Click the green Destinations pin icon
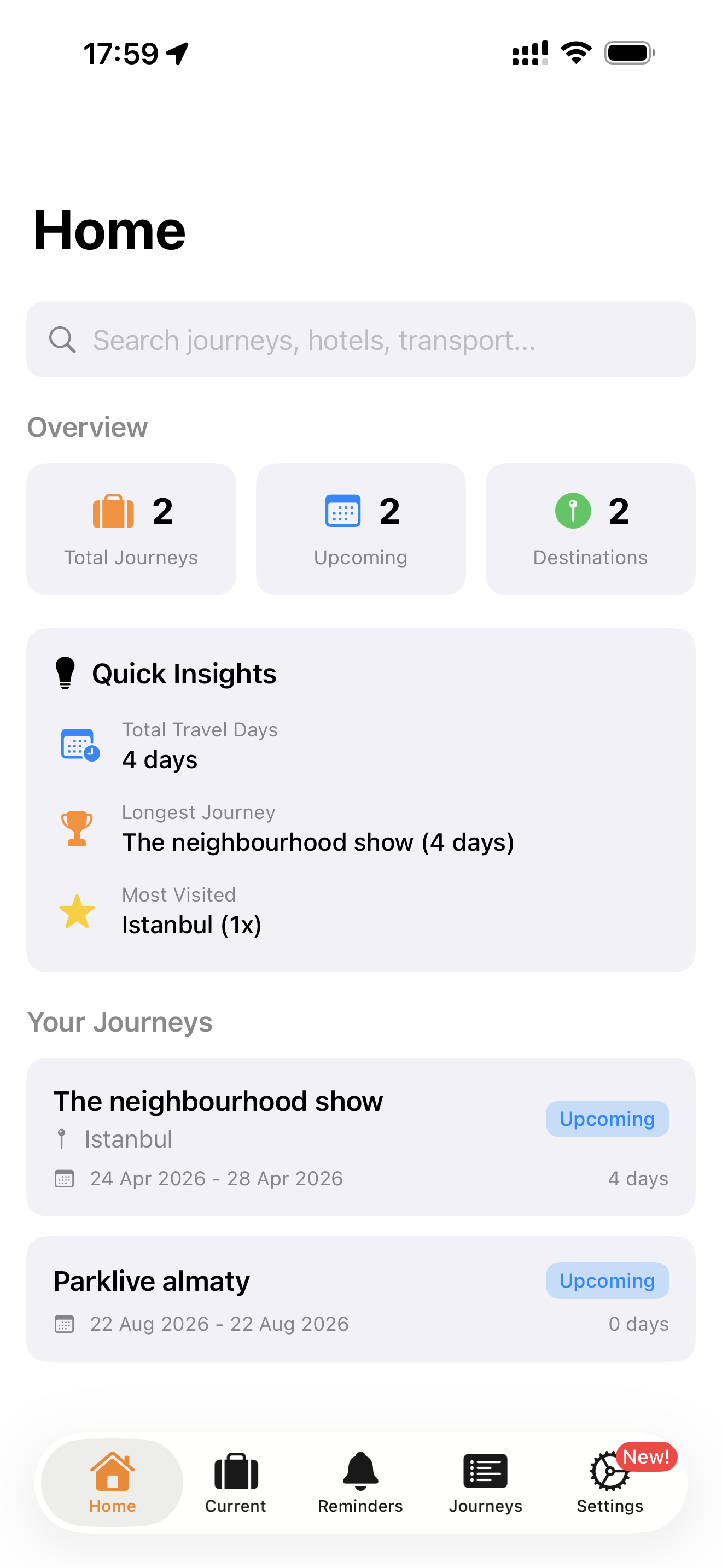Screen dimensions: 722x1568 click(x=572, y=511)
